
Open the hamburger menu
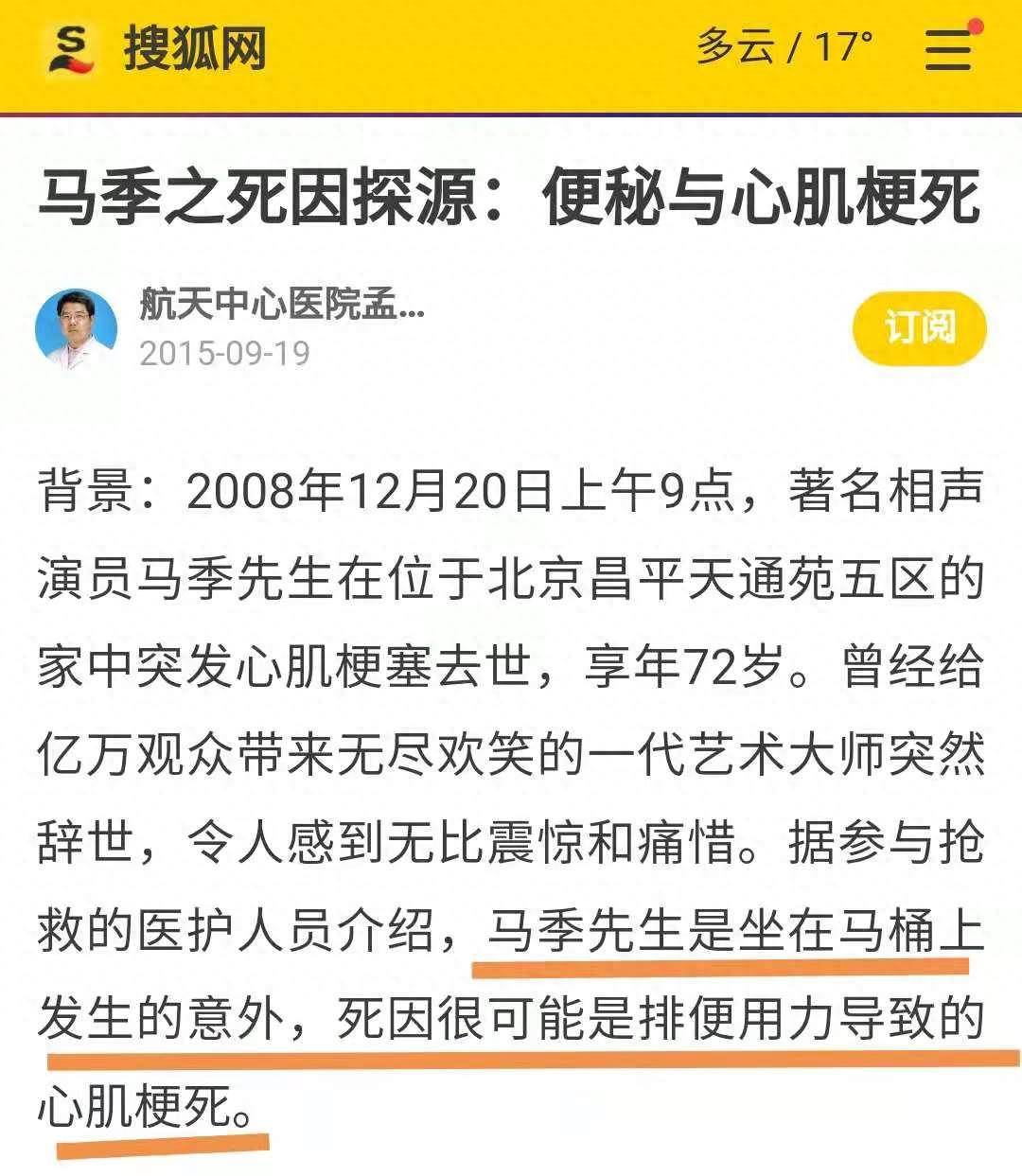949,49
